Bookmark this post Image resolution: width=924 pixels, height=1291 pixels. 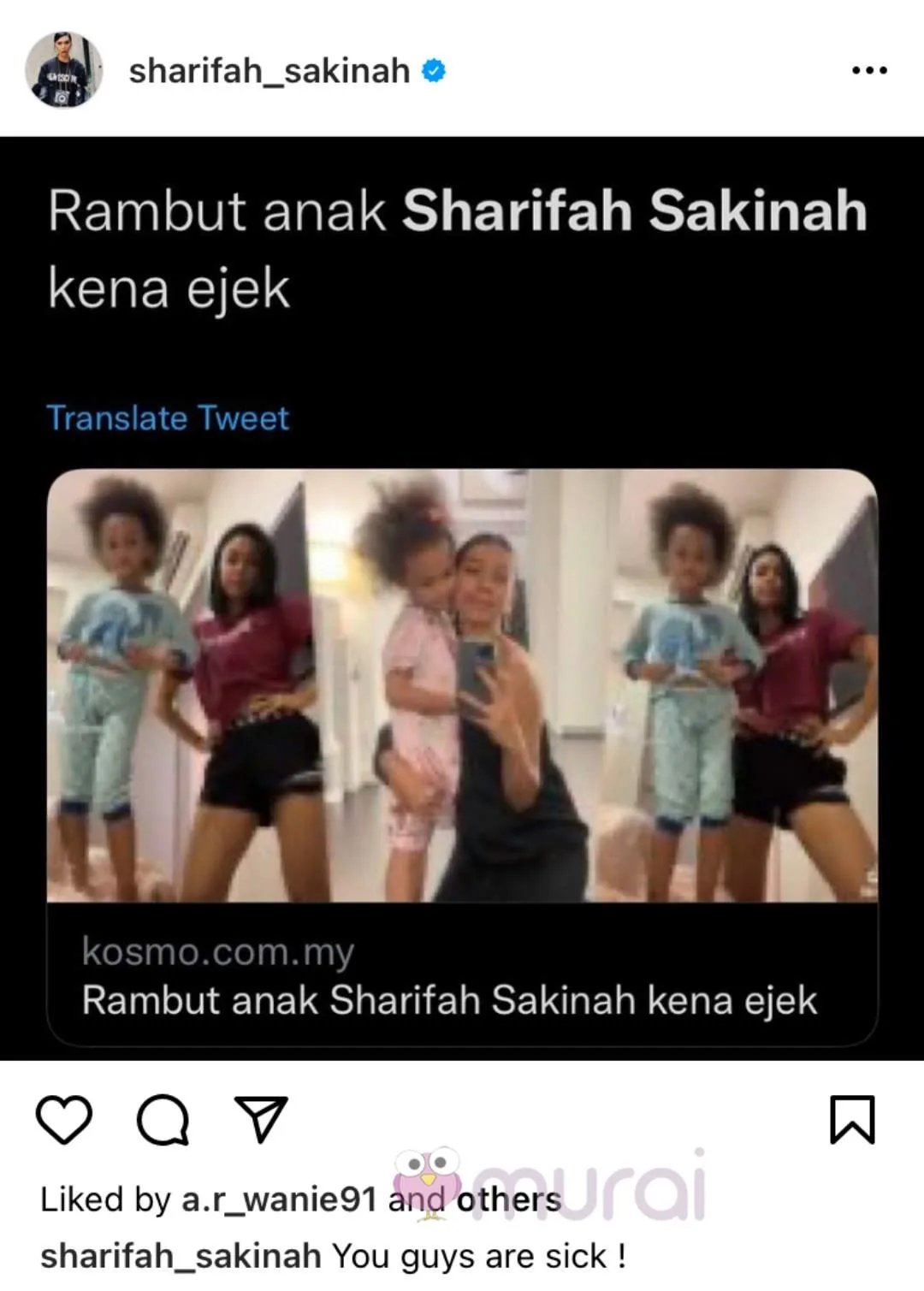852,1119
